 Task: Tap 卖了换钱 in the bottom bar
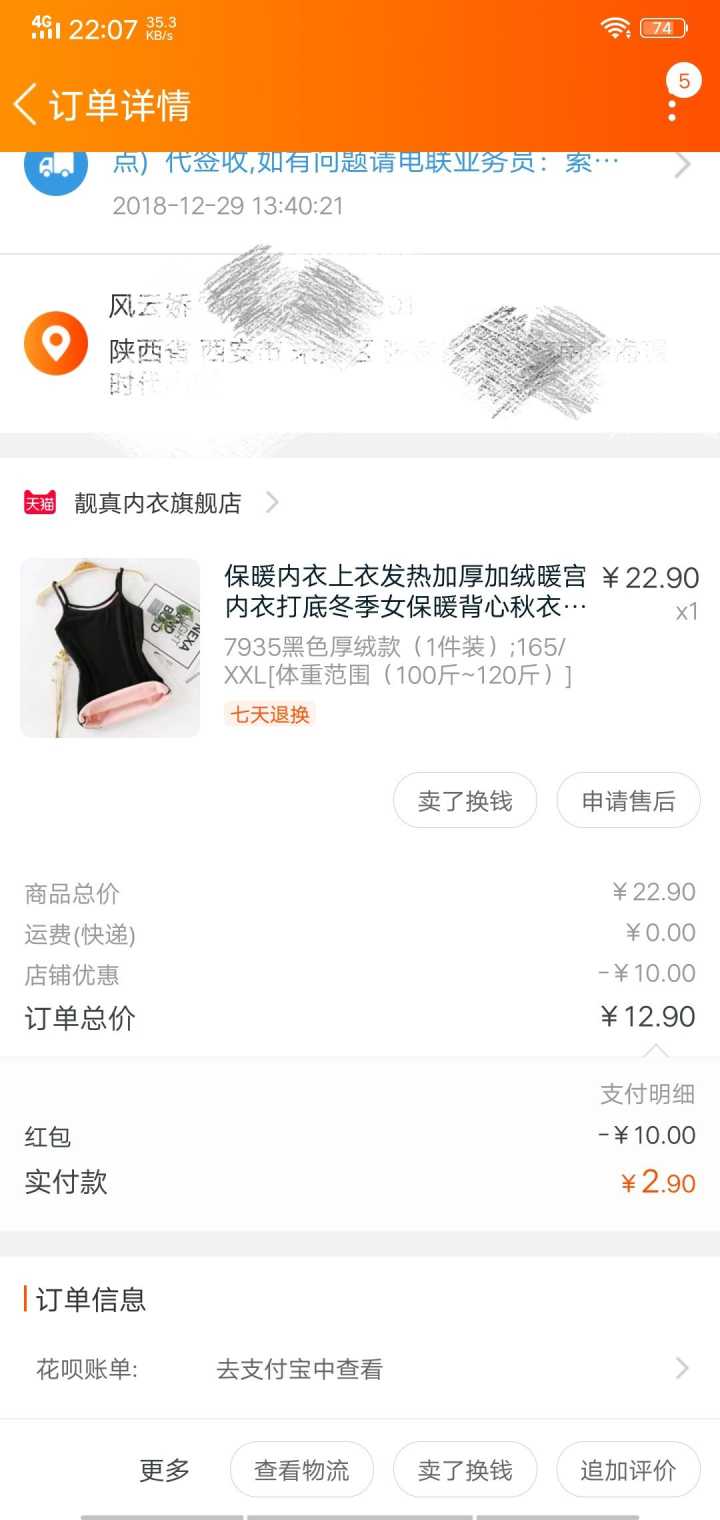pyautogui.click(x=465, y=1470)
